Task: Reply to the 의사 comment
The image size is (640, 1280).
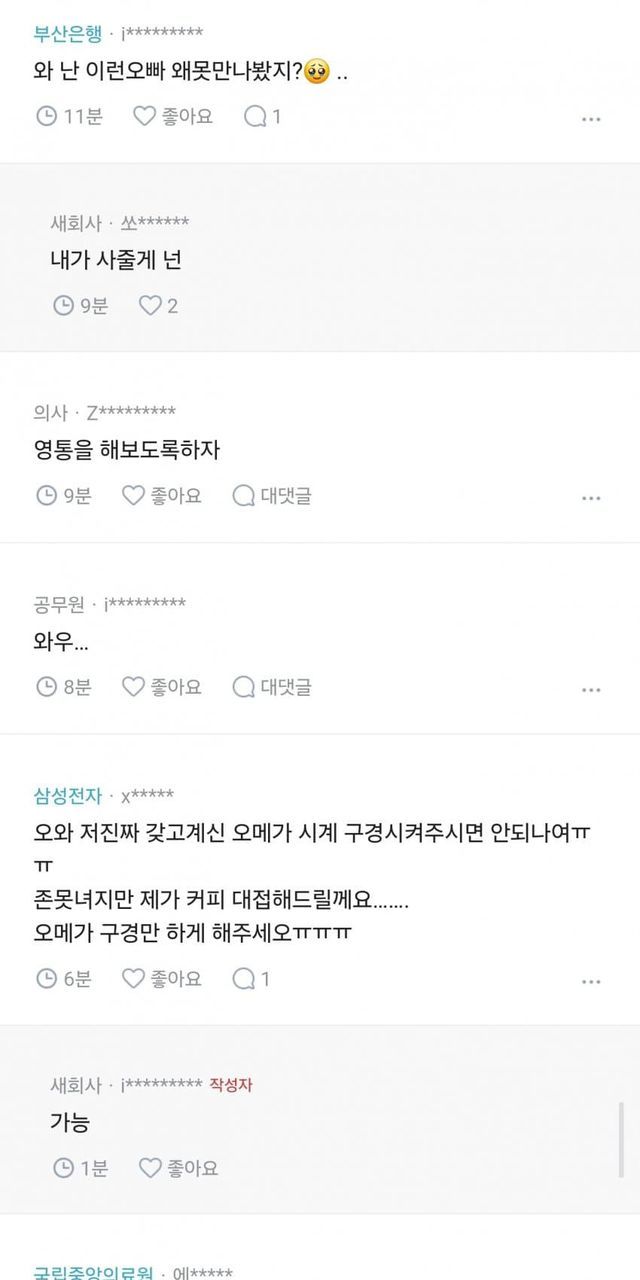Action: (x=271, y=496)
